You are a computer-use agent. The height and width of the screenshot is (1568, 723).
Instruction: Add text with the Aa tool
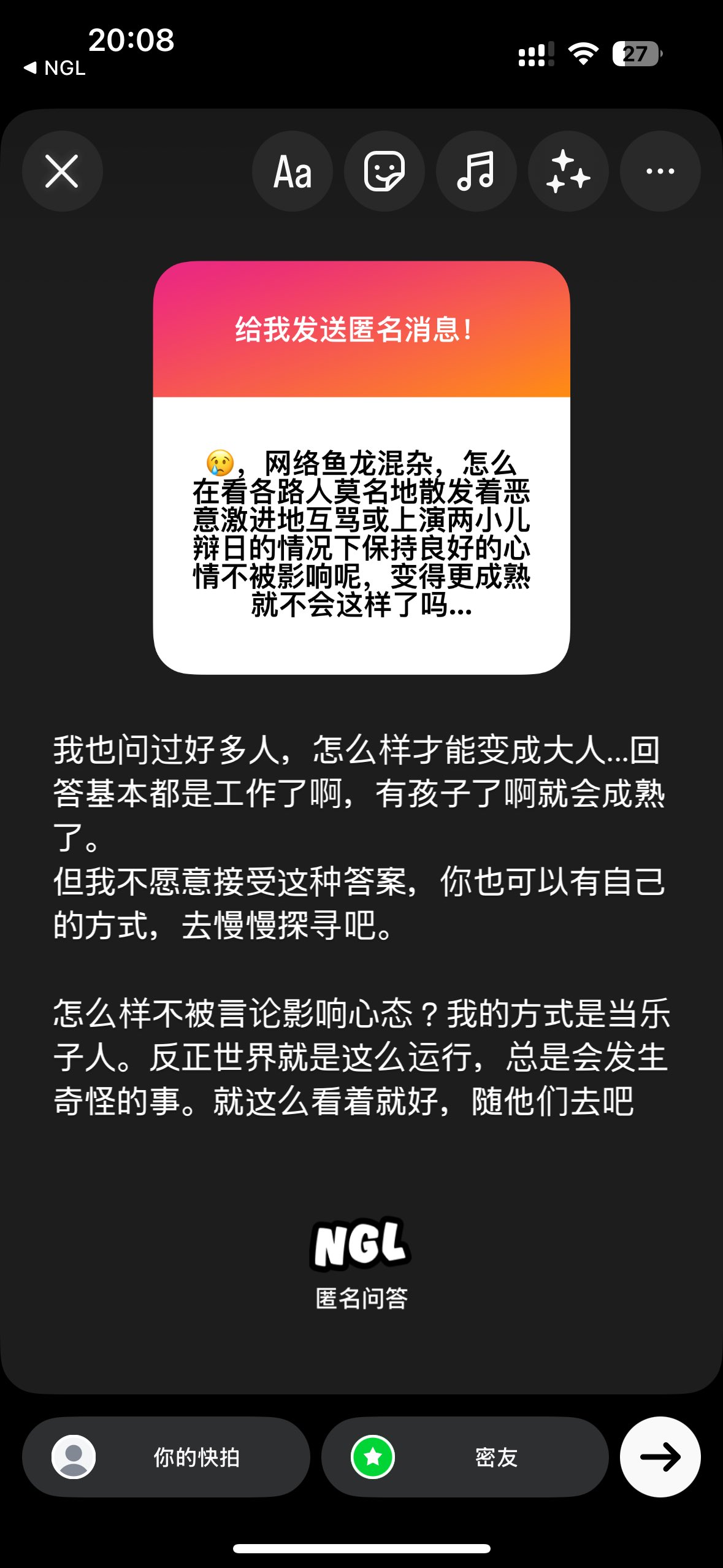(293, 171)
